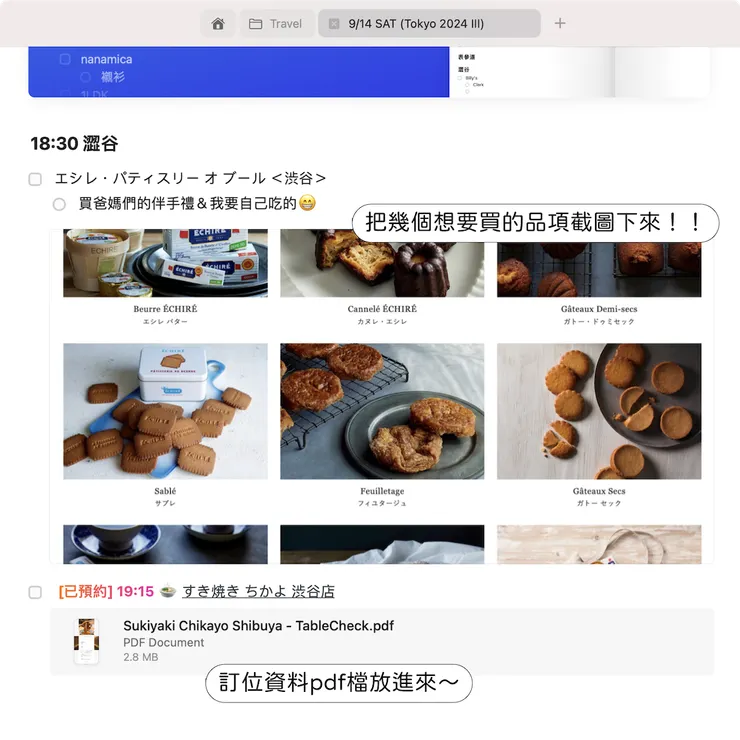The image size is (740, 740).
Task: Close the 9/14 SAT tab
Action: [x=334, y=24]
